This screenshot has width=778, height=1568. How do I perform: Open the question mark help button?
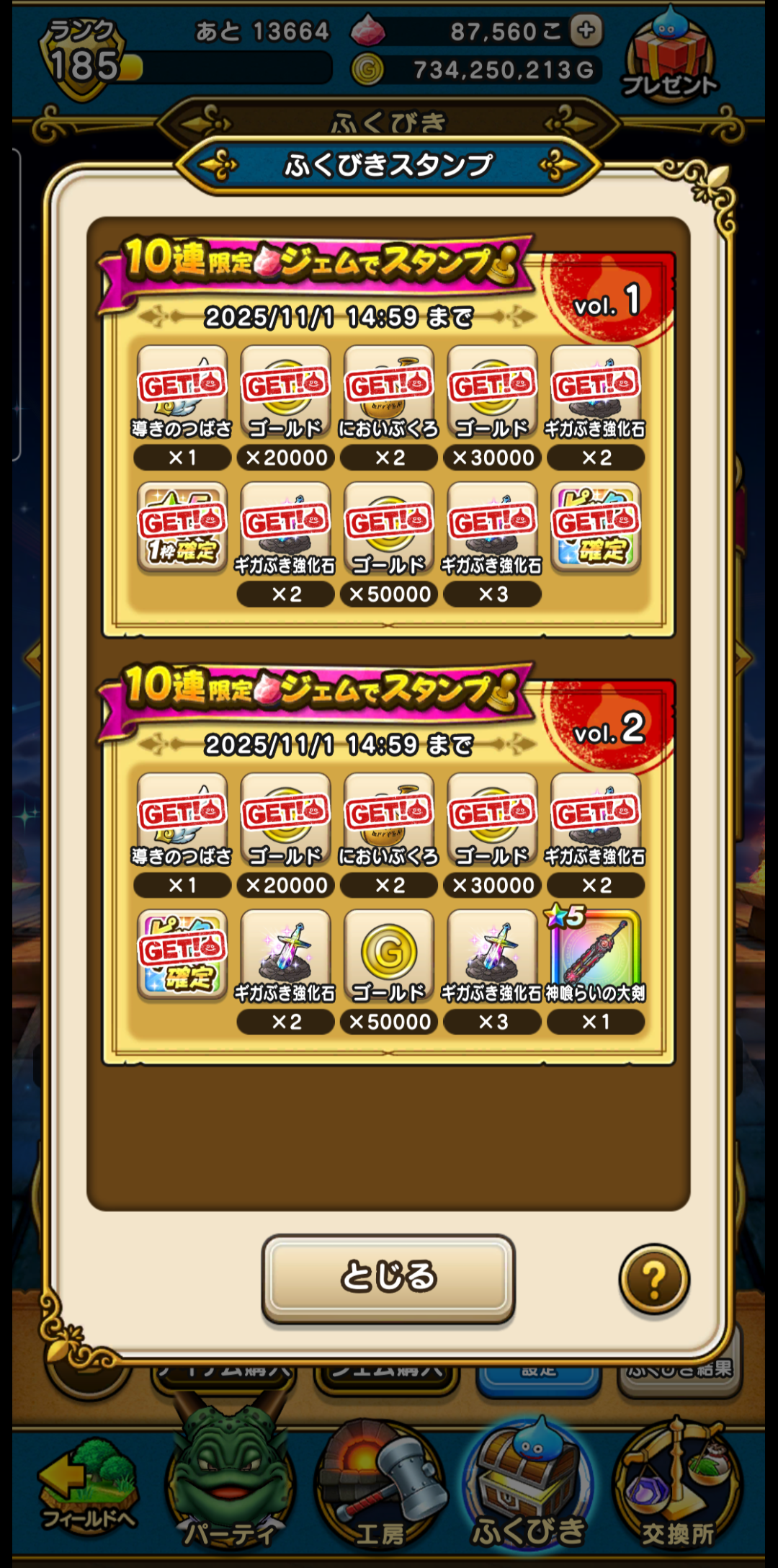tap(654, 1280)
